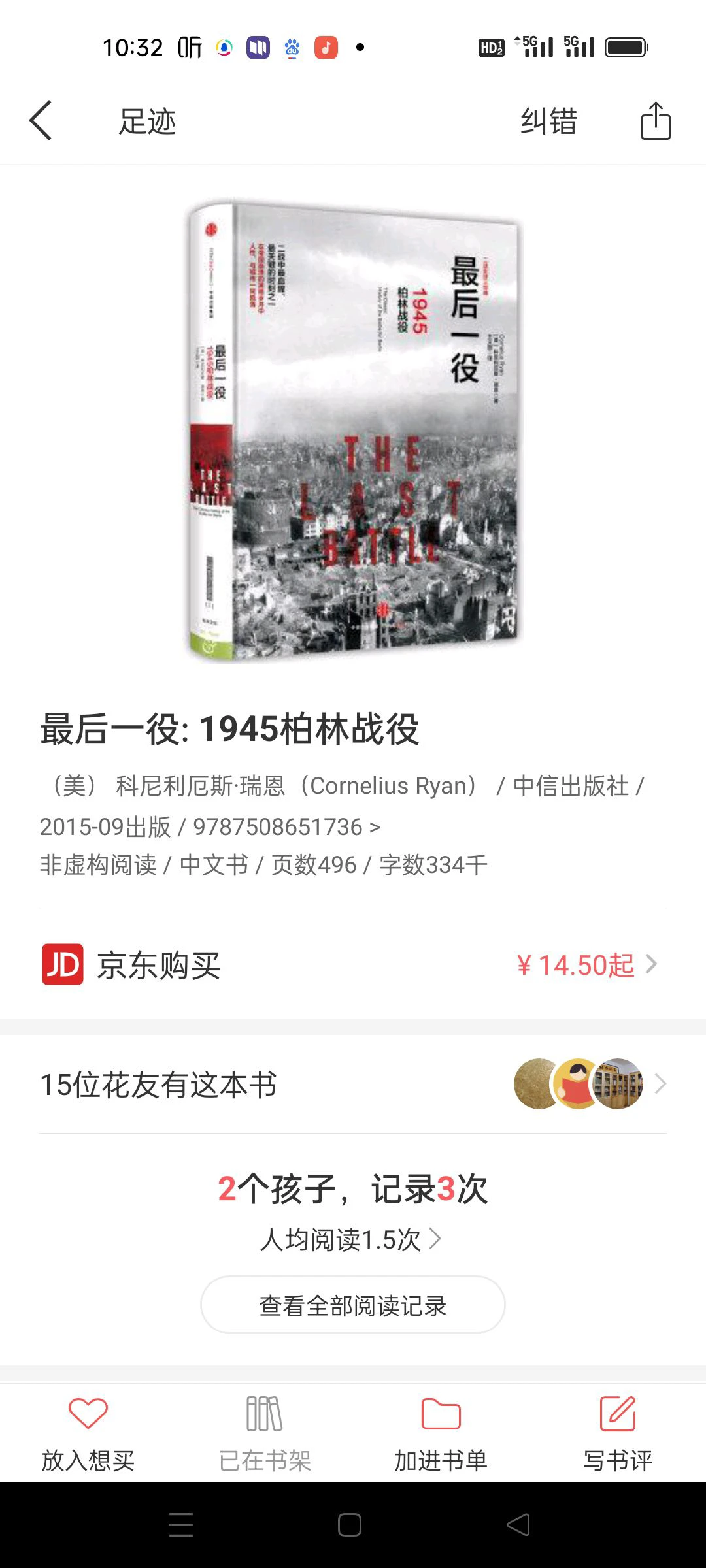Open 人均阅读1.5次 statistics
Viewport: 706px width, 1568px height.
point(352,1239)
